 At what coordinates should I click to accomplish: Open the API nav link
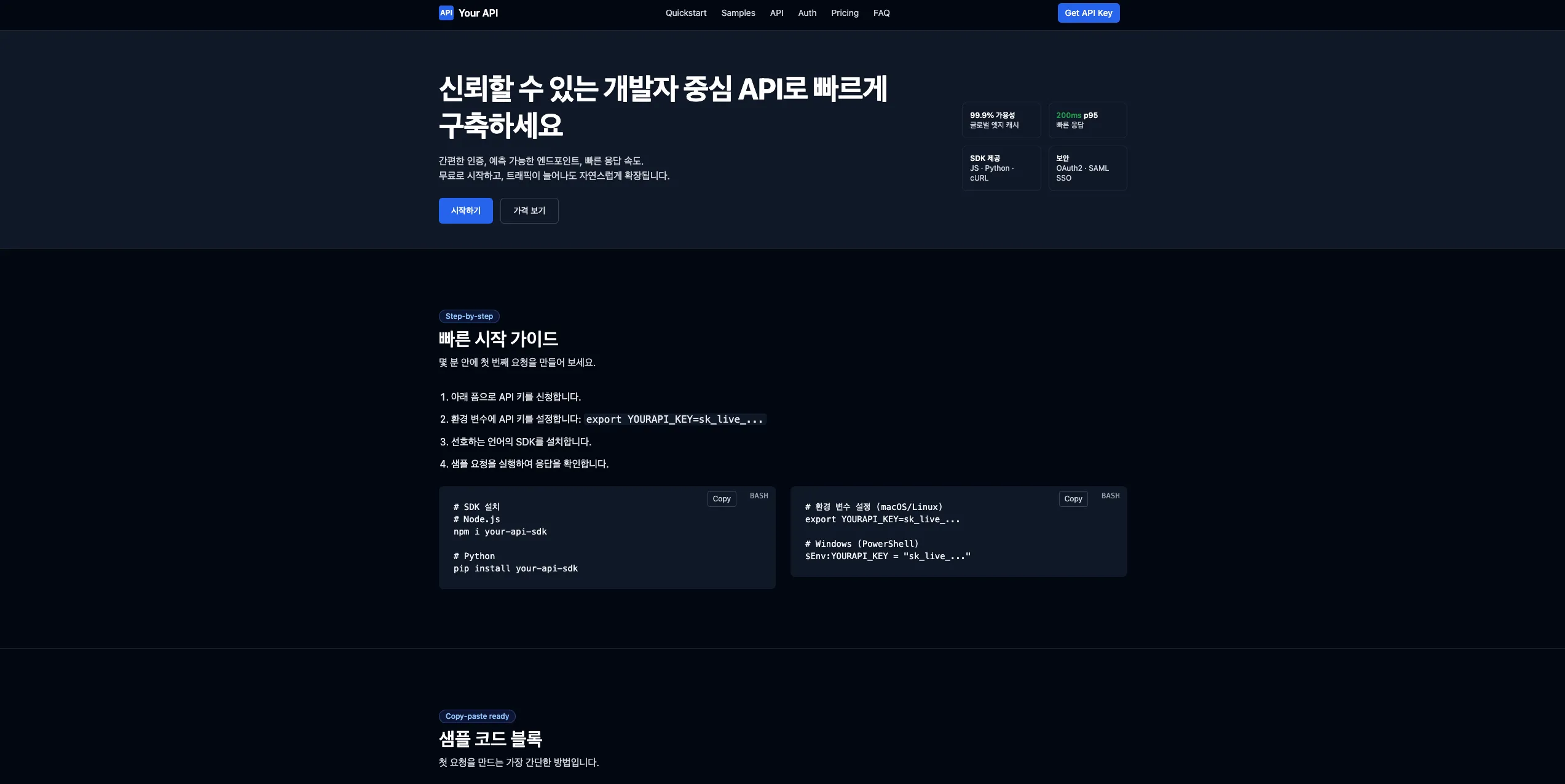point(776,13)
